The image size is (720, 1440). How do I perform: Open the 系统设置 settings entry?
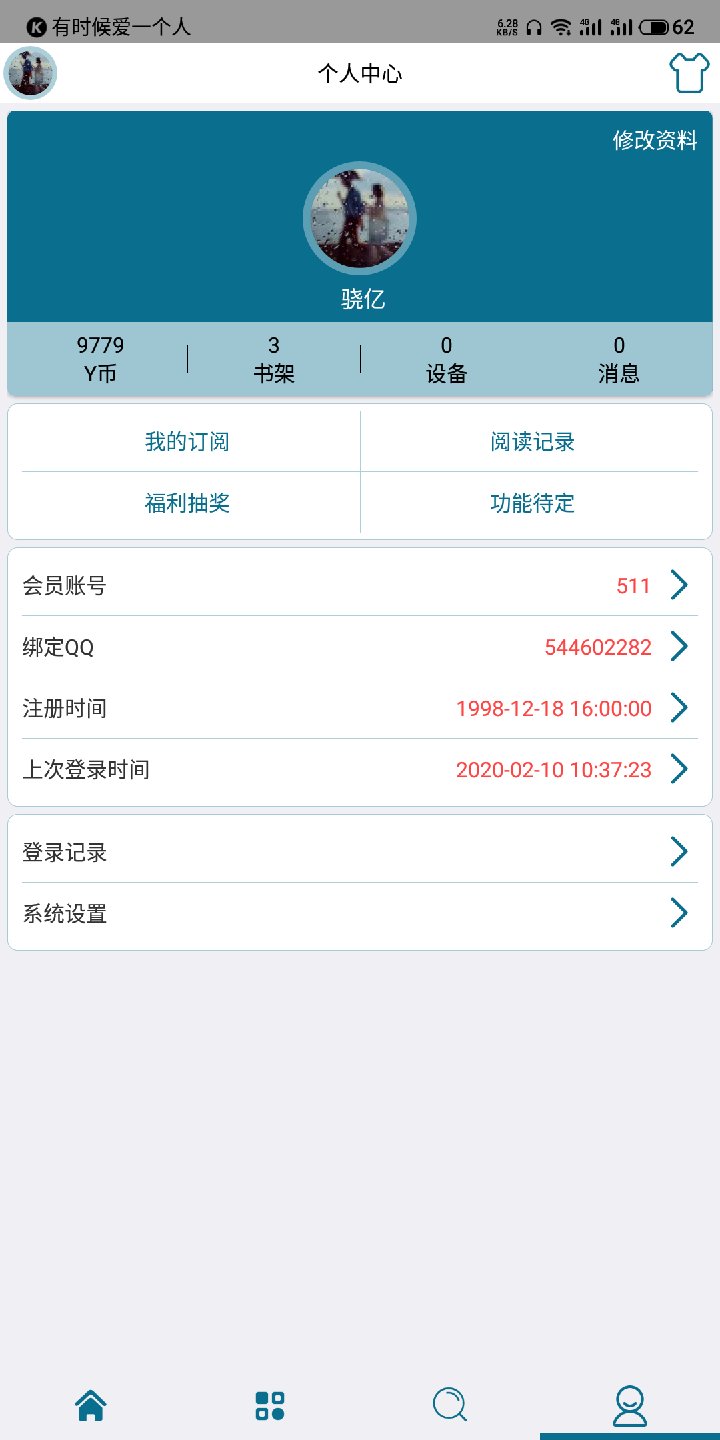click(680, 913)
